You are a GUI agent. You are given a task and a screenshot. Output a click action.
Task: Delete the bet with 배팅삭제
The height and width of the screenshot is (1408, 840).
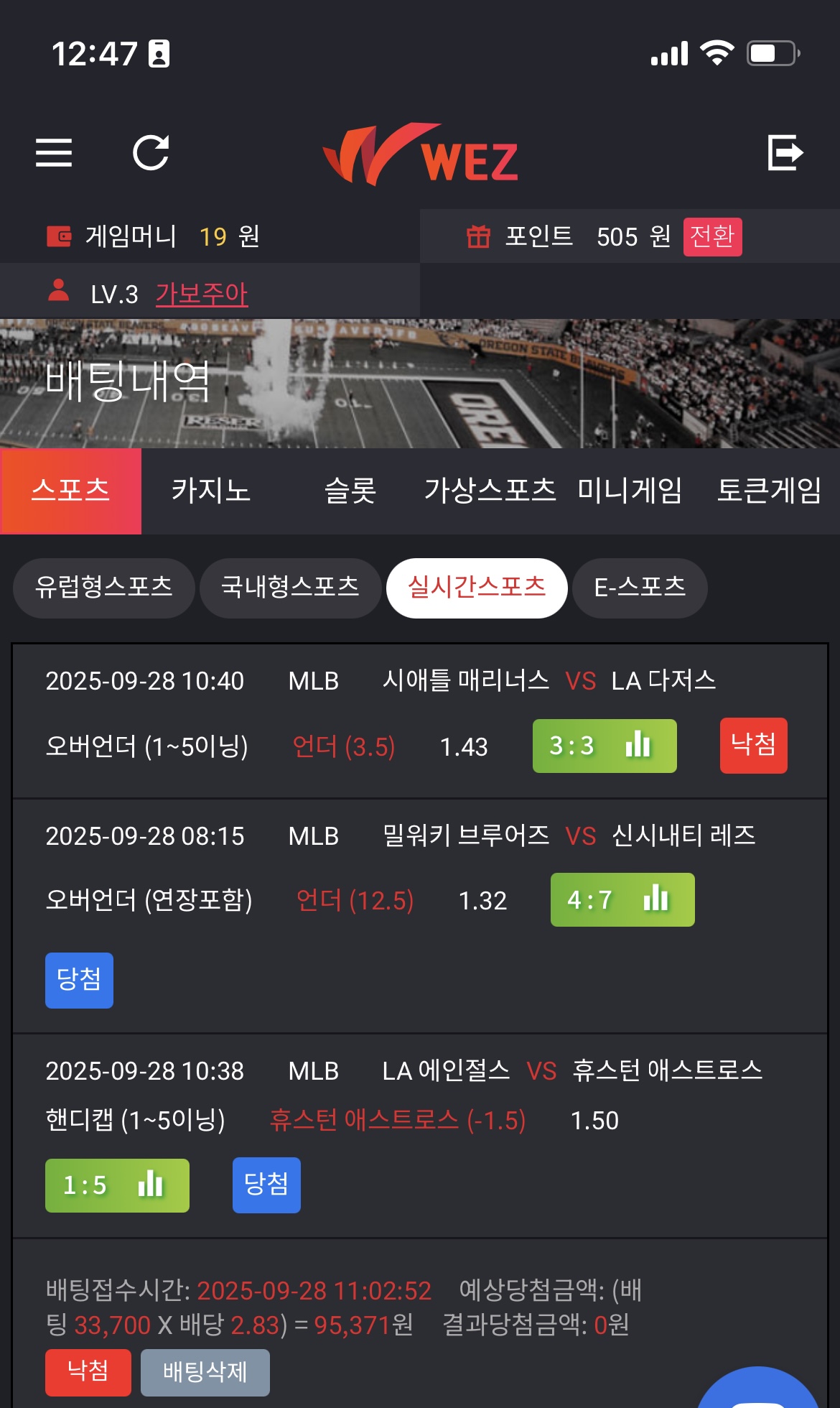[x=205, y=1372]
